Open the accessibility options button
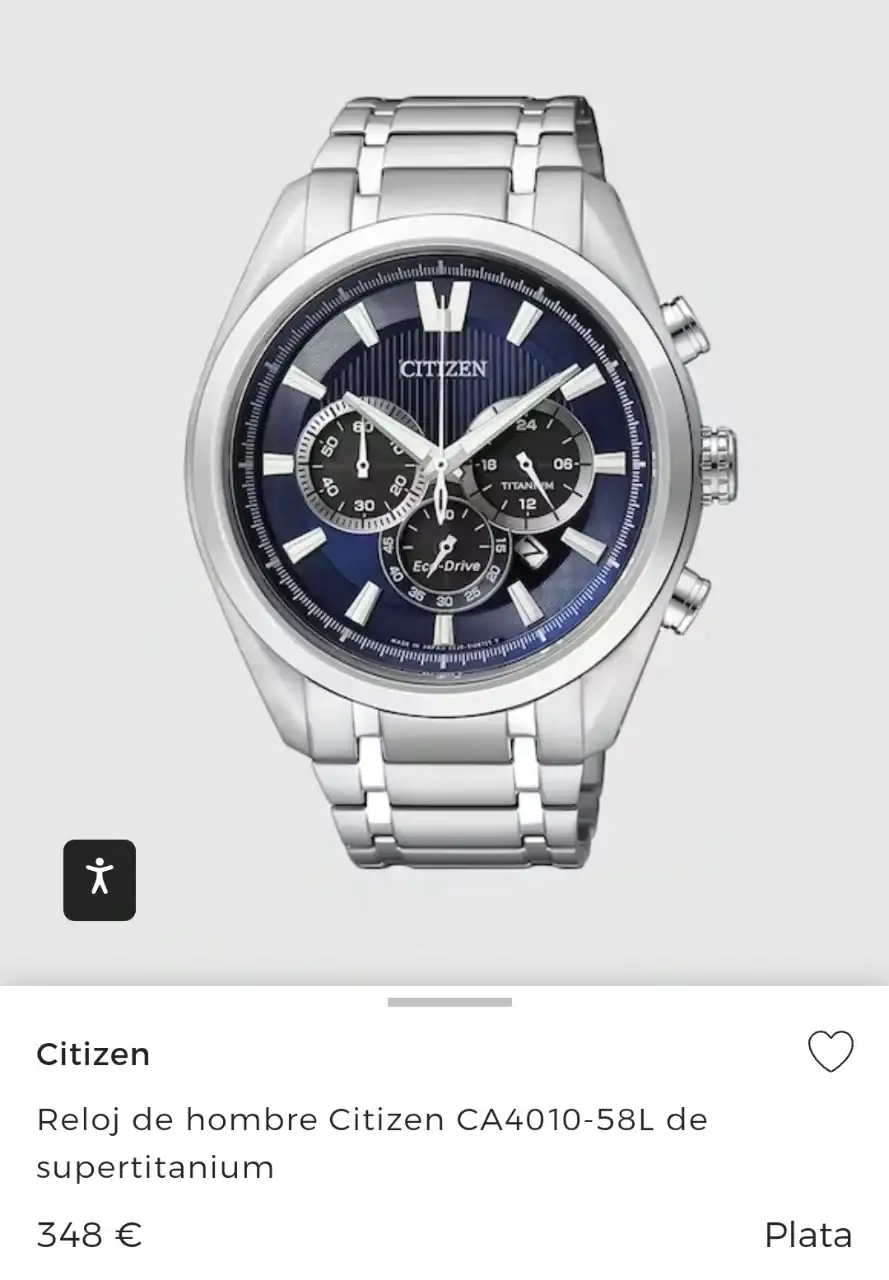Image resolution: width=889 pixels, height=1280 pixels. pos(100,879)
